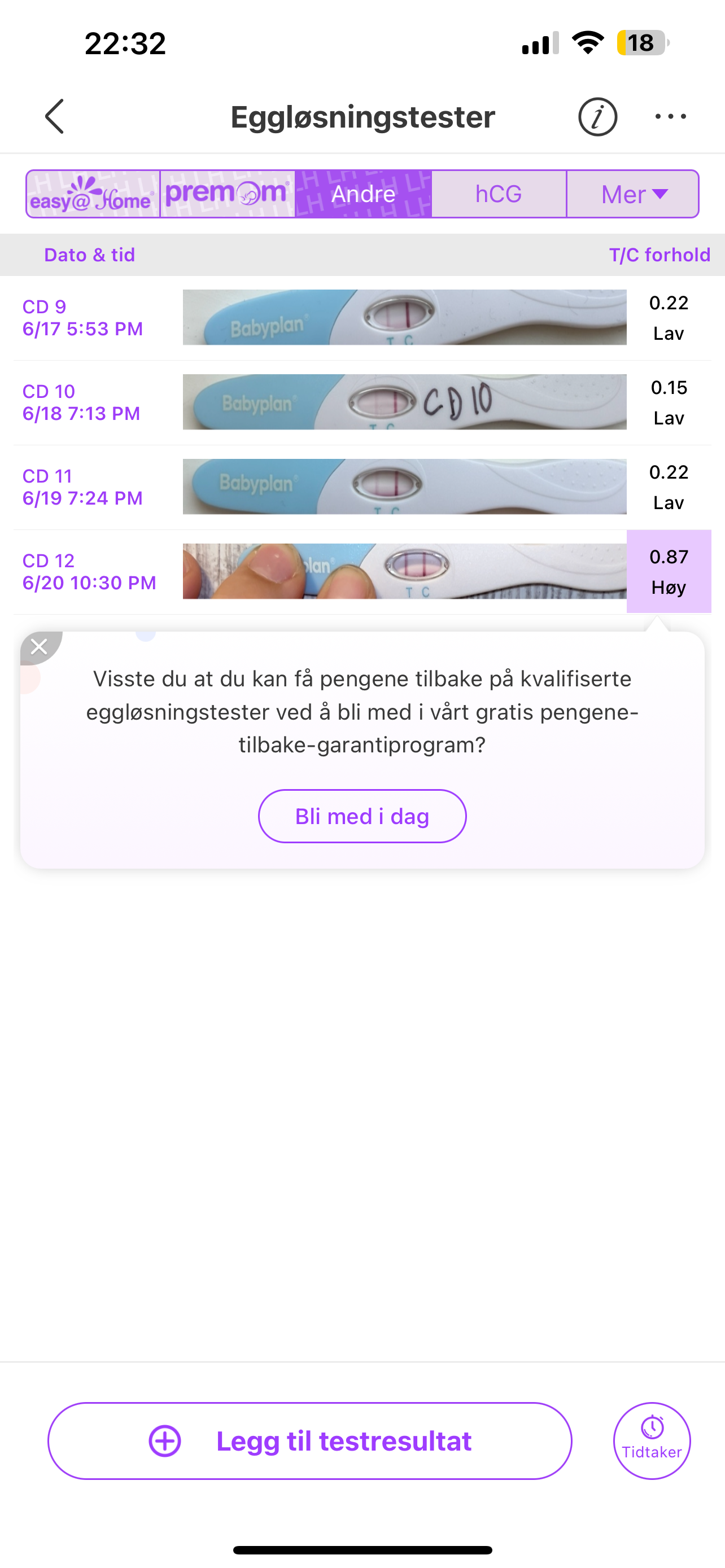
Task: Open the CD 10 test result
Action: click(x=404, y=402)
